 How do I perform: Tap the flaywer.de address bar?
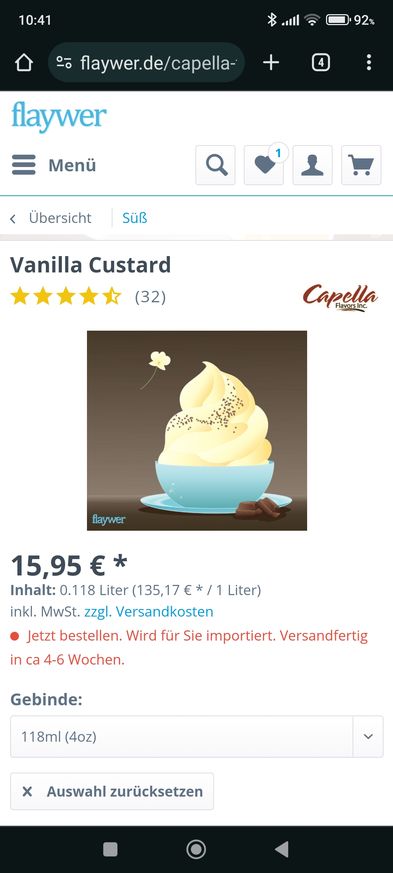pyautogui.click(x=146, y=63)
